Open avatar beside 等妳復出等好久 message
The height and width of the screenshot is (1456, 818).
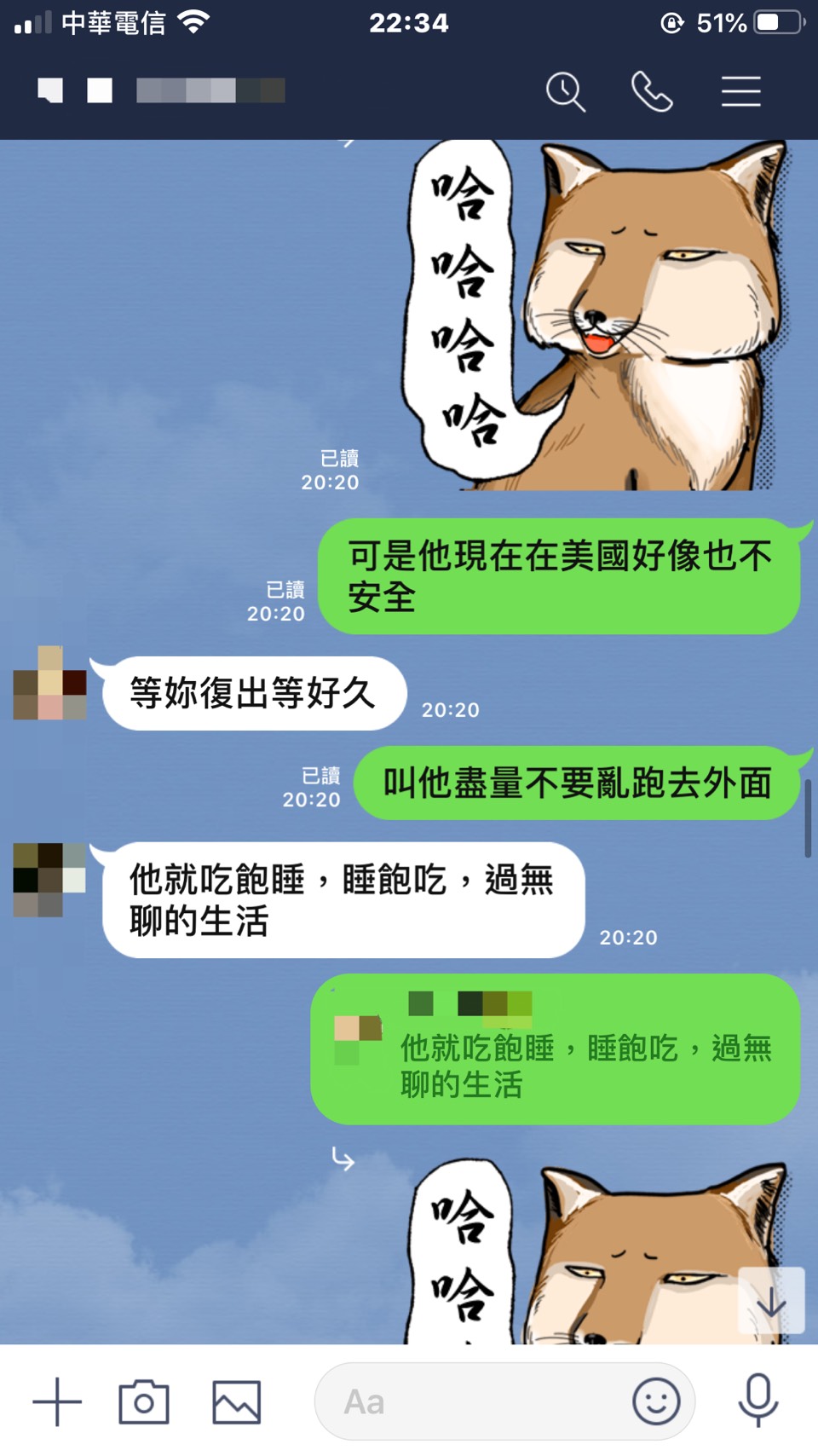click(x=50, y=683)
